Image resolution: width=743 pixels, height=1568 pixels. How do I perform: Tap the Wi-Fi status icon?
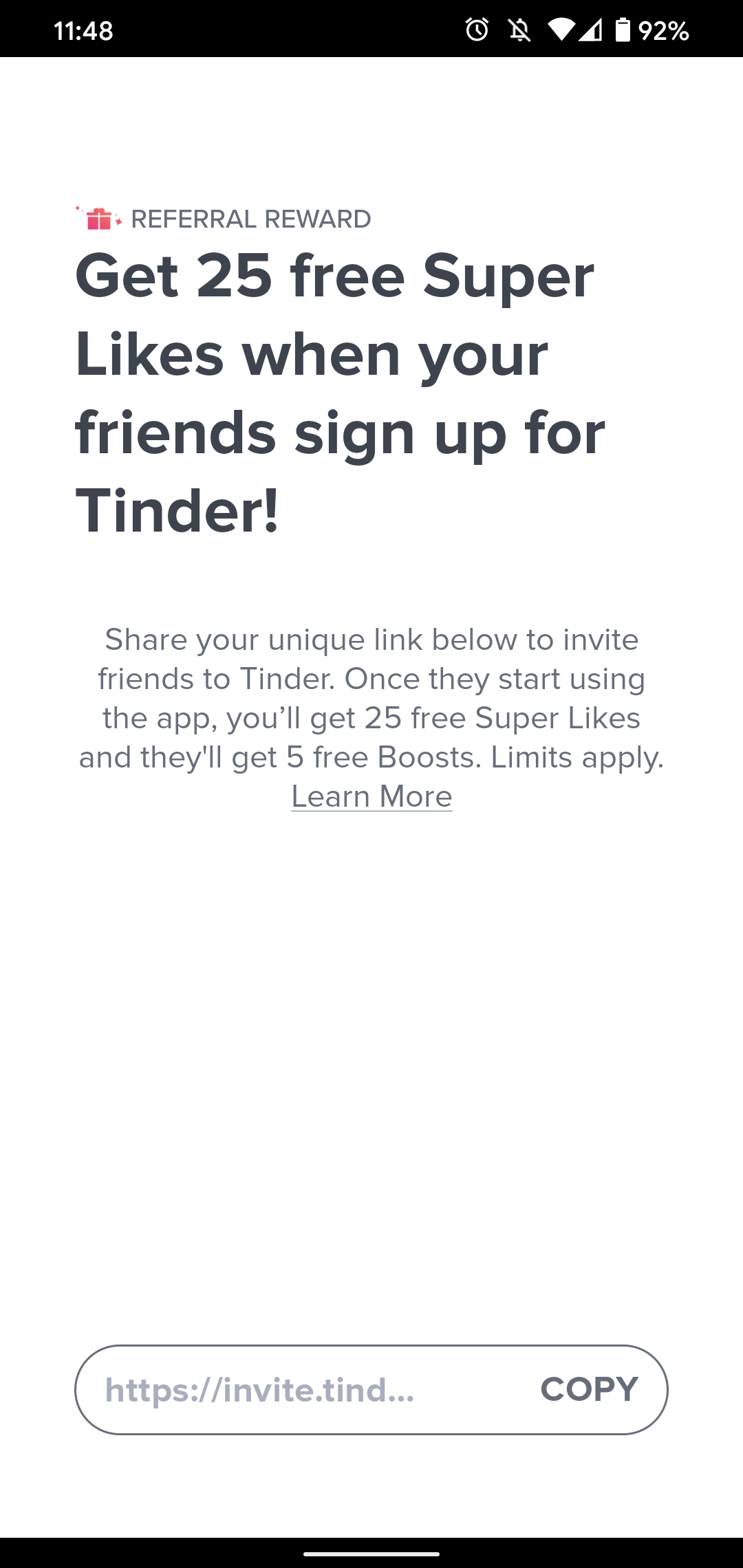[x=561, y=30]
